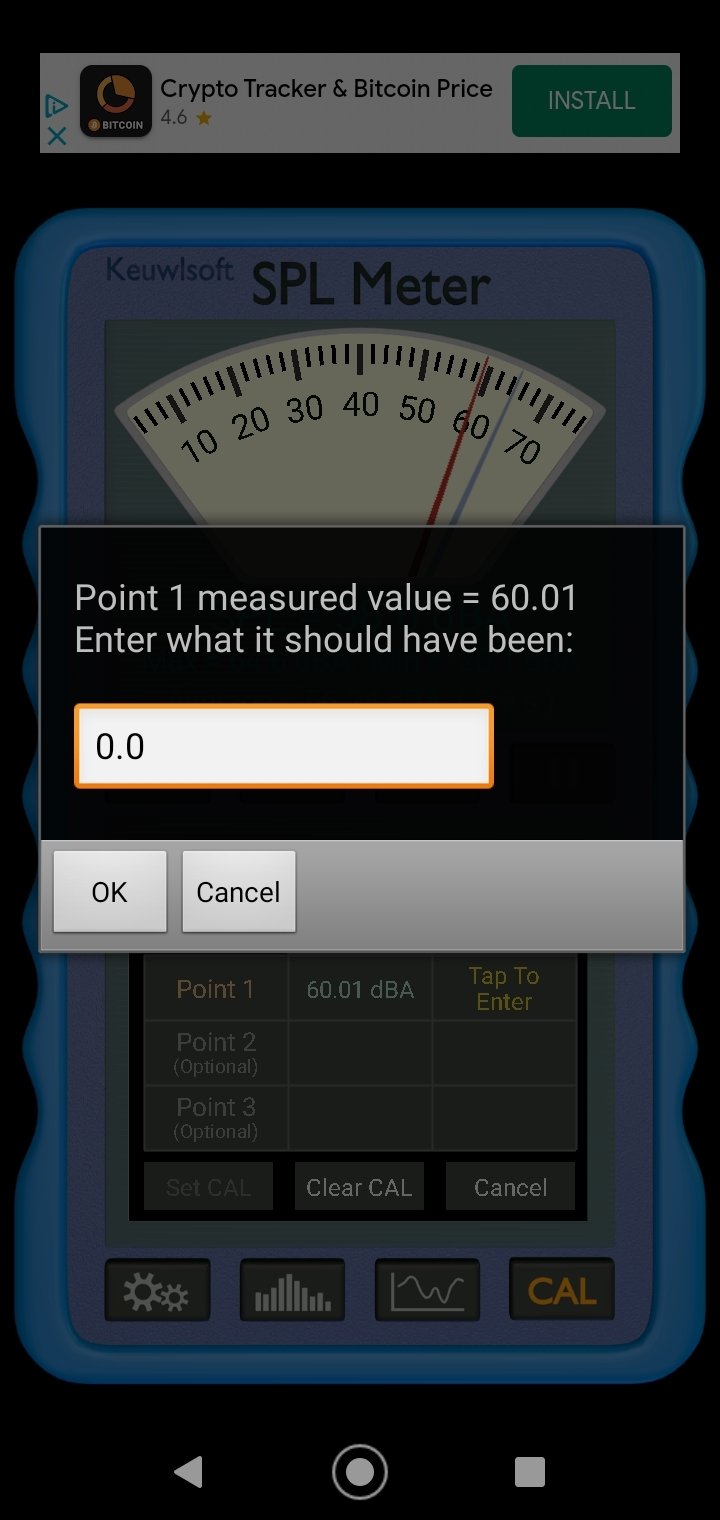
Task: Install the Crypto Tracker ad app
Action: click(x=591, y=101)
